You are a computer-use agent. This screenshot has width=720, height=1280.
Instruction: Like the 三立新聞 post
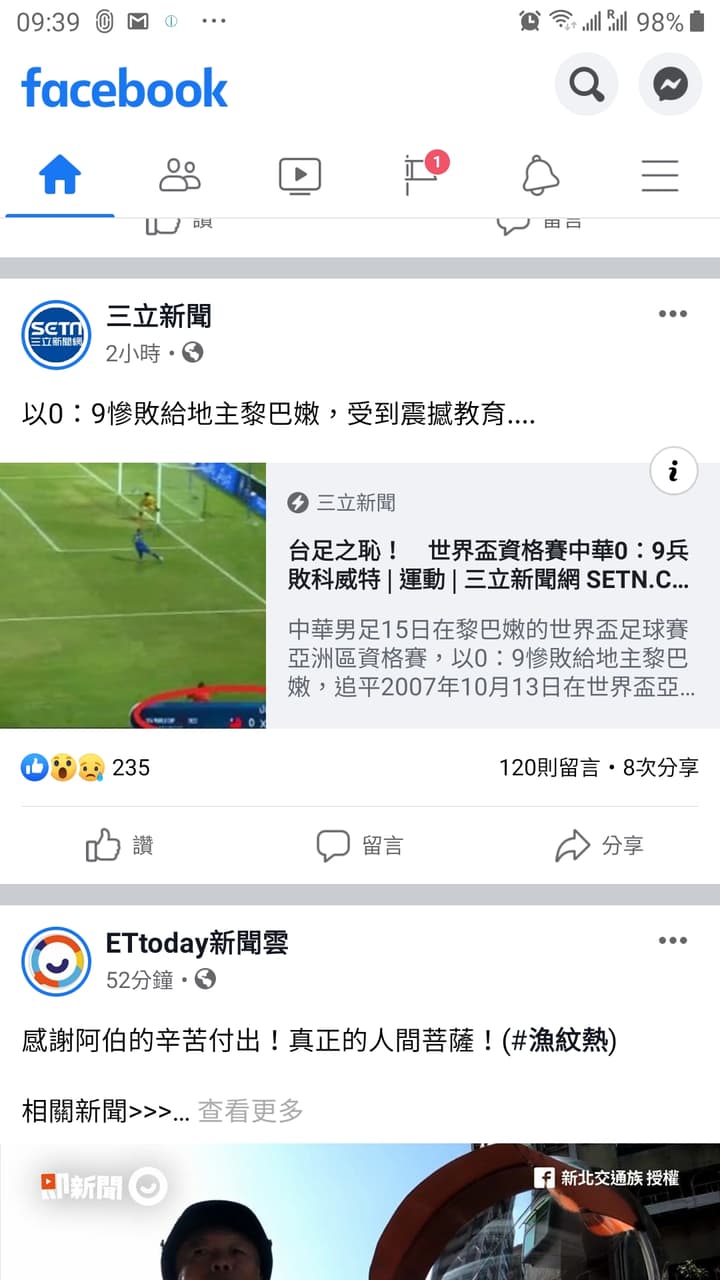(120, 846)
